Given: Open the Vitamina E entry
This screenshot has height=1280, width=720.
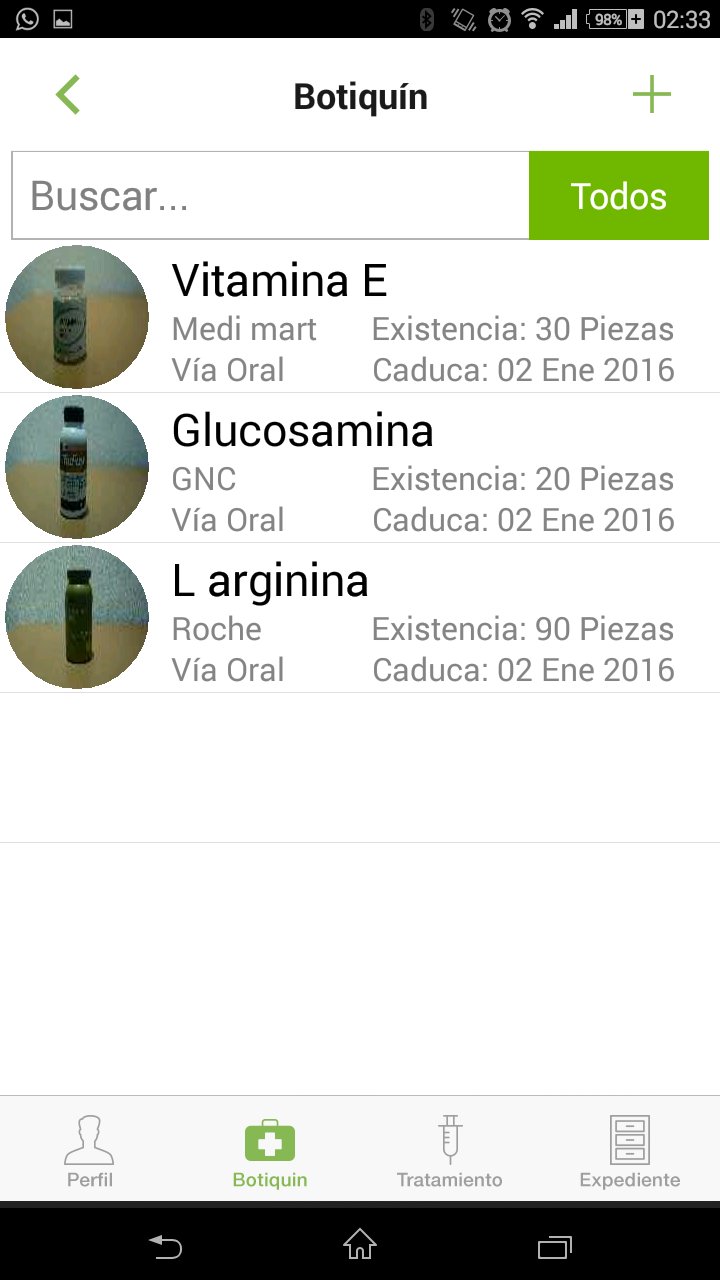Looking at the screenshot, I should point(360,318).
